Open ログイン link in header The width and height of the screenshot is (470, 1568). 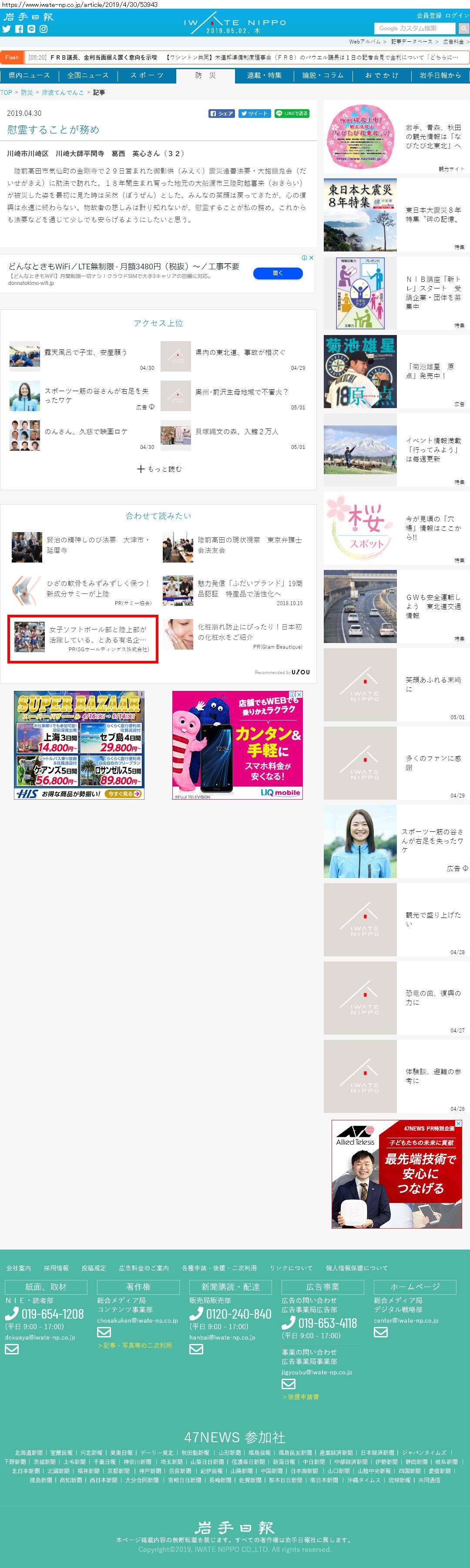click(x=457, y=15)
